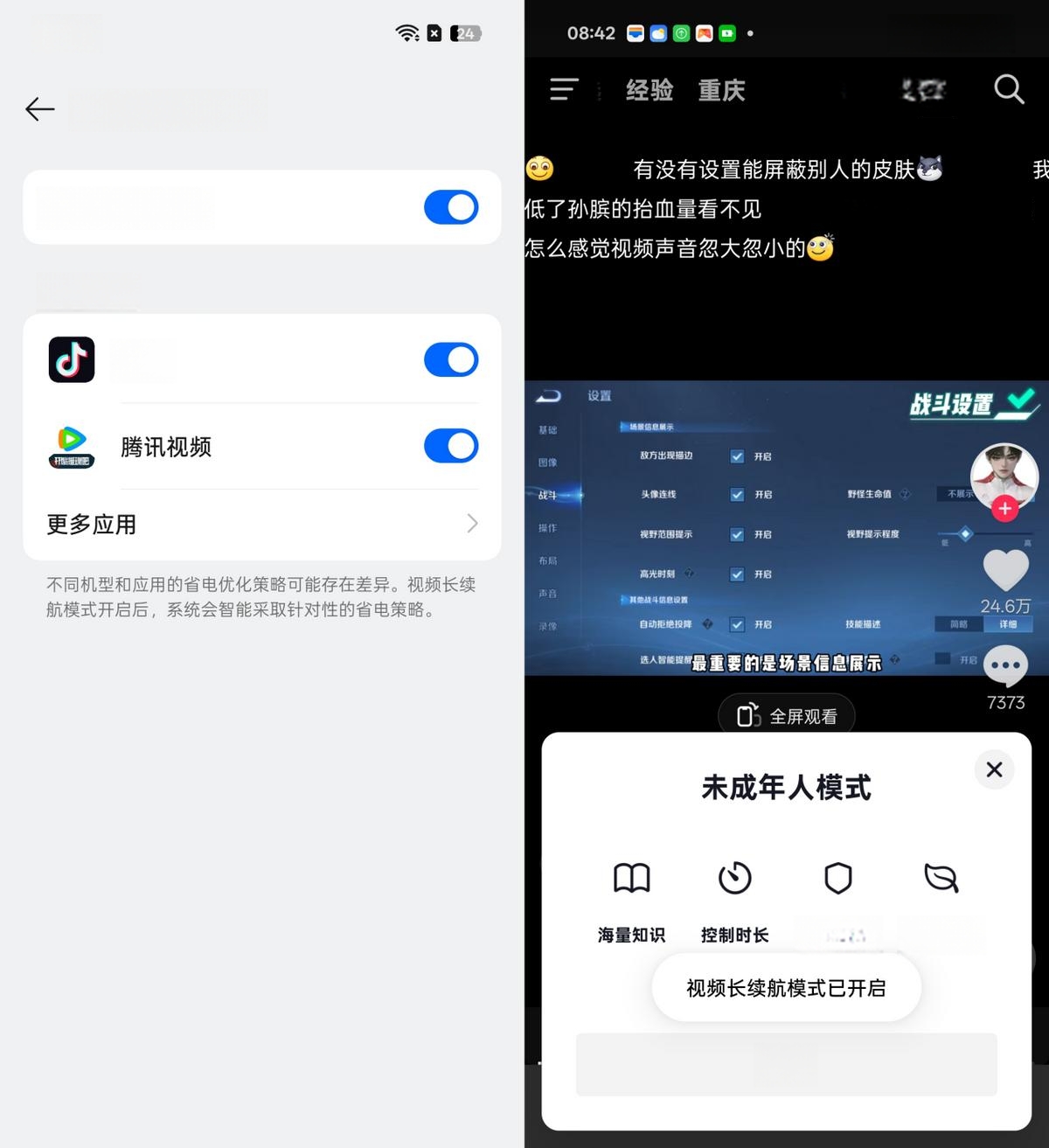Follow the creator via the plus avatar
The image size is (1049, 1148).
point(1004,508)
